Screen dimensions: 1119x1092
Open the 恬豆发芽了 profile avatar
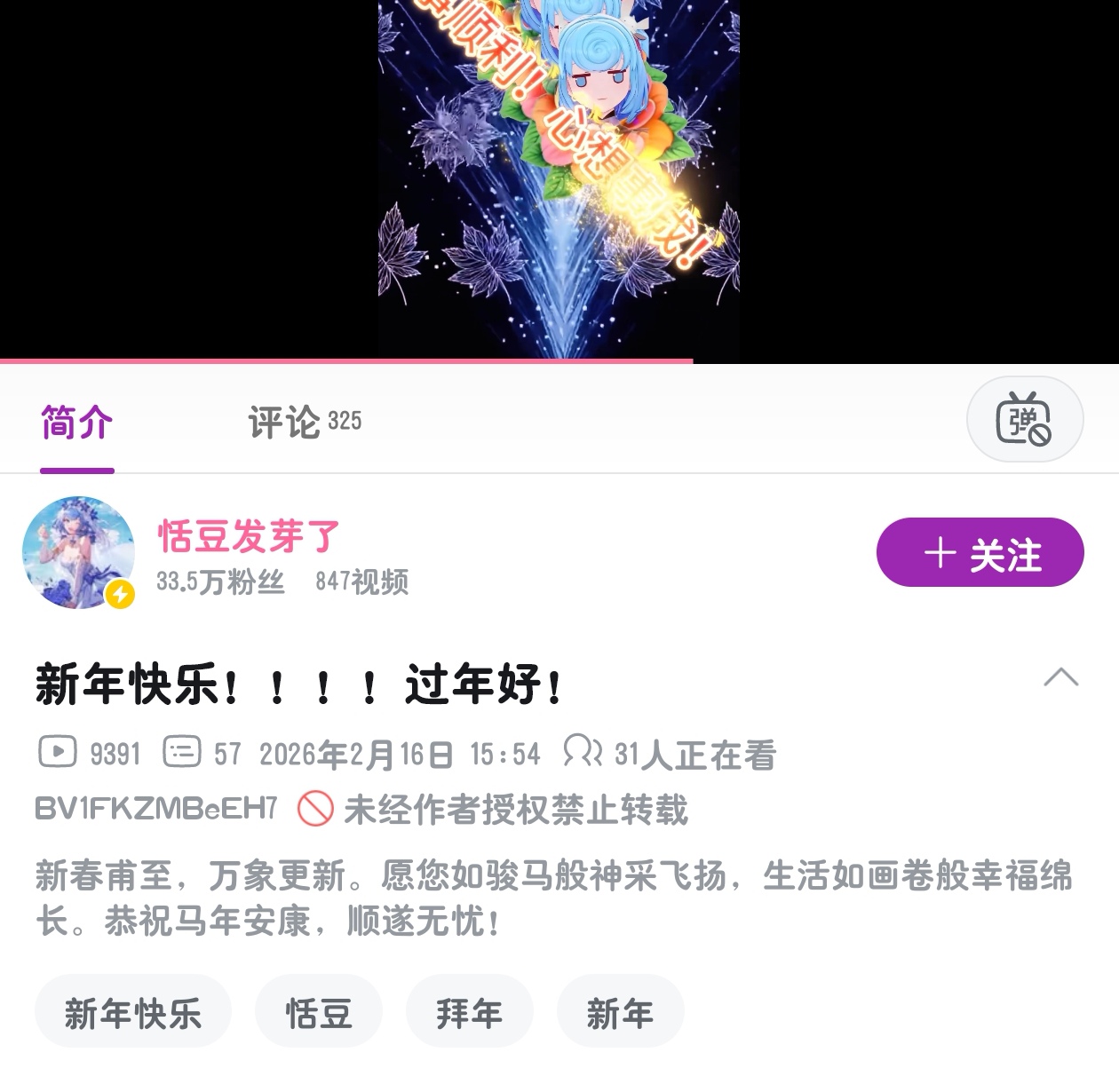(x=79, y=552)
